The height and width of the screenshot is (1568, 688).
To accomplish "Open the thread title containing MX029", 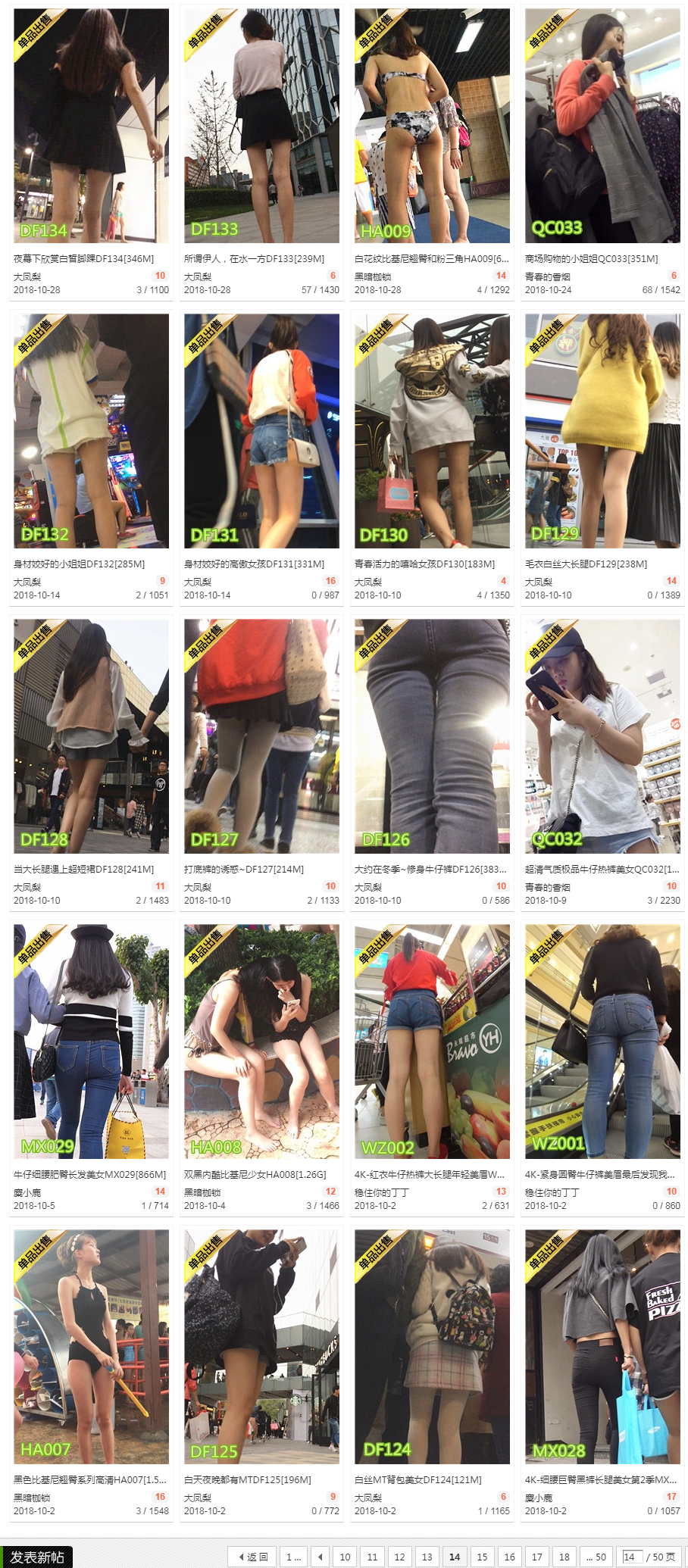I will pyautogui.click(x=89, y=1174).
